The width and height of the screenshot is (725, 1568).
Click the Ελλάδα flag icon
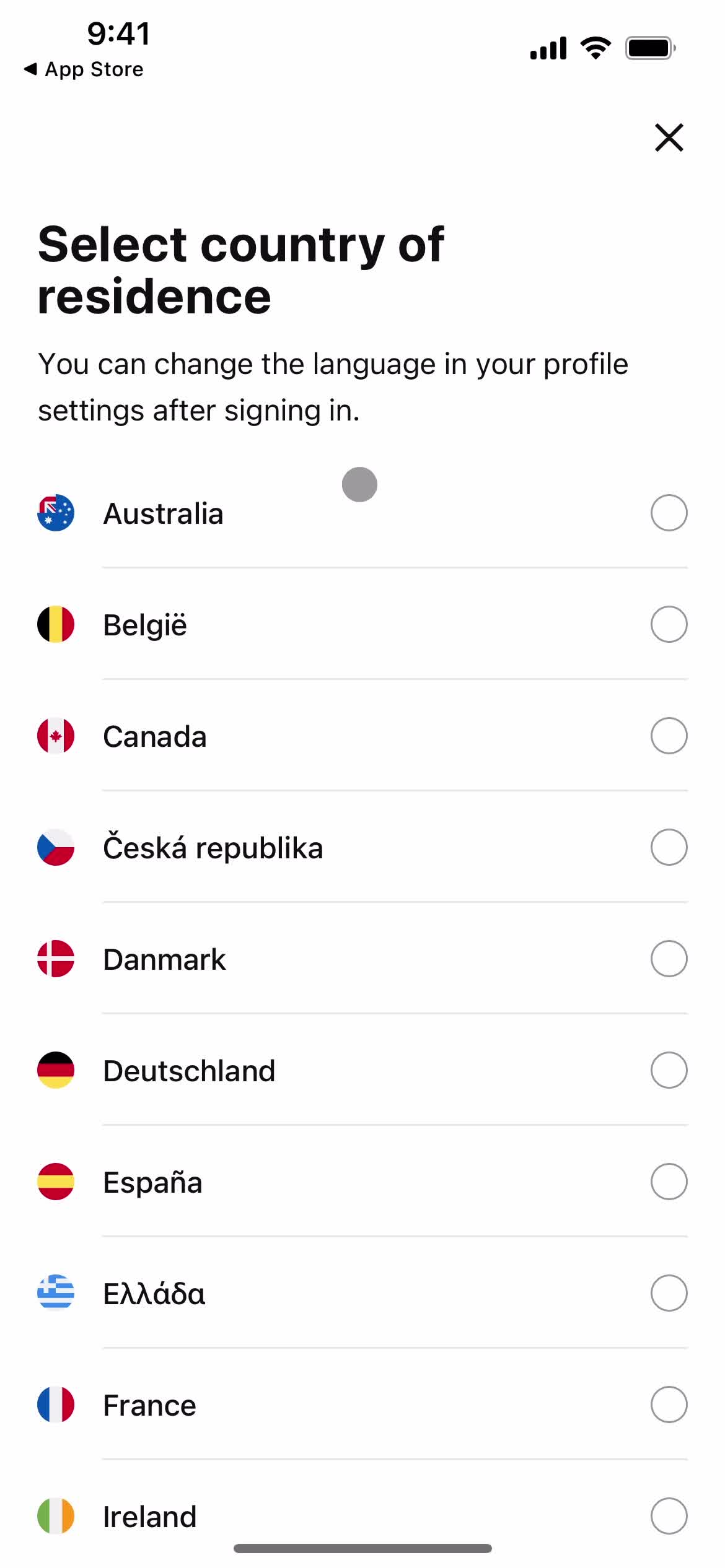pyautogui.click(x=56, y=1292)
